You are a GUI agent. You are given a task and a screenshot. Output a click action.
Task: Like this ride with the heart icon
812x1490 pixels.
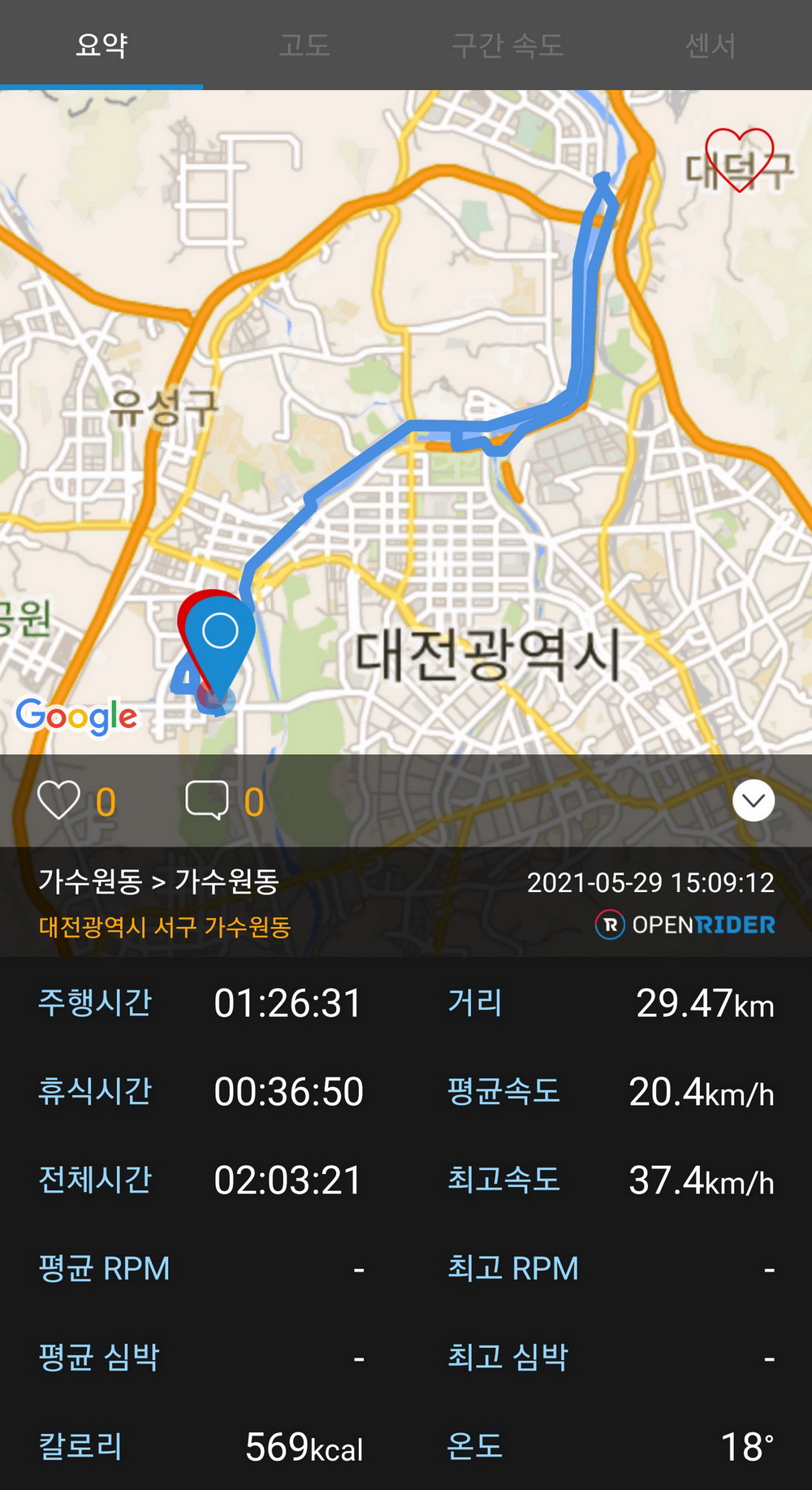[x=59, y=800]
